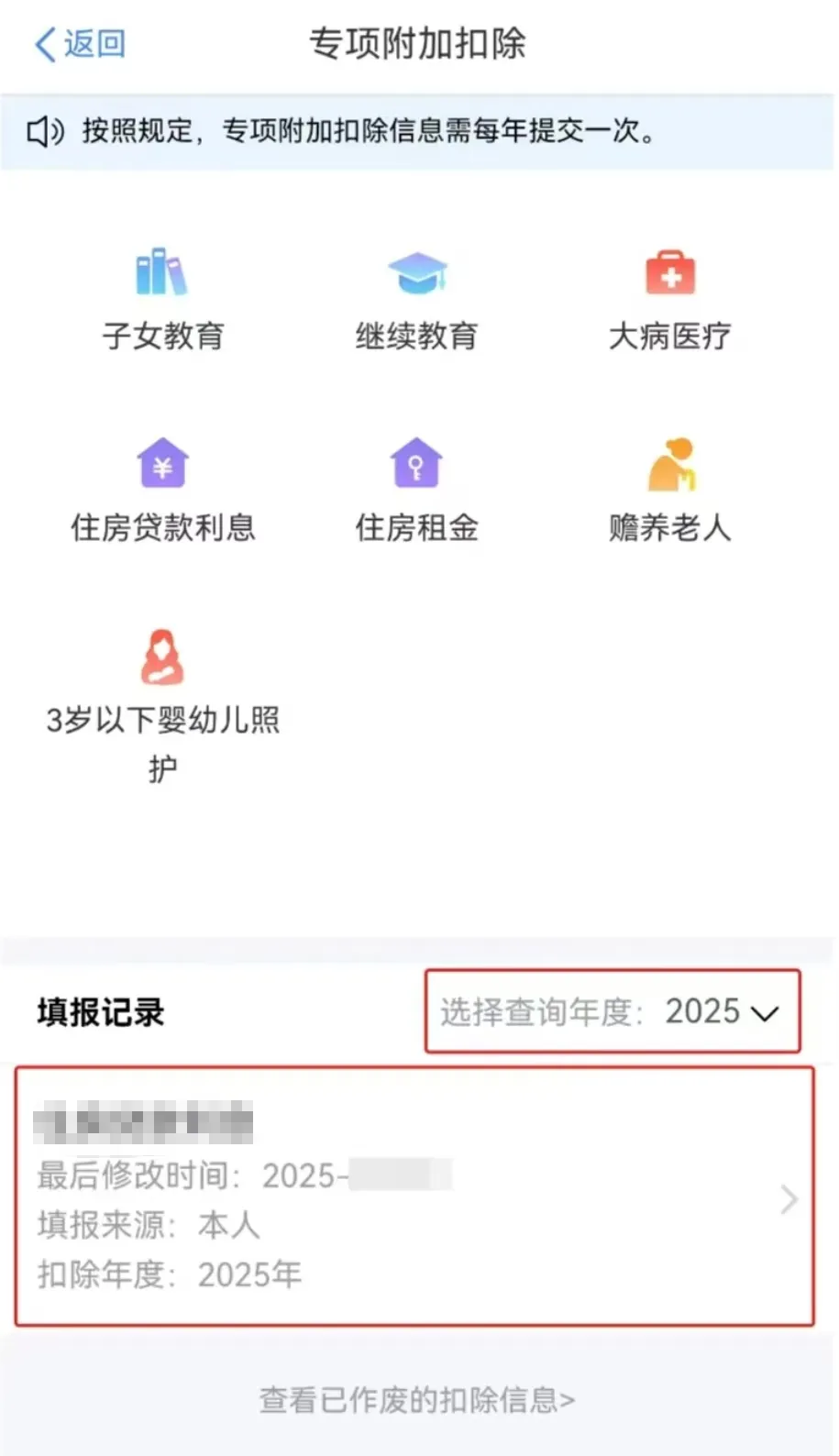Open the 2025年 filing record from 本人
The image size is (839, 1456).
[x=414, y=1197]
